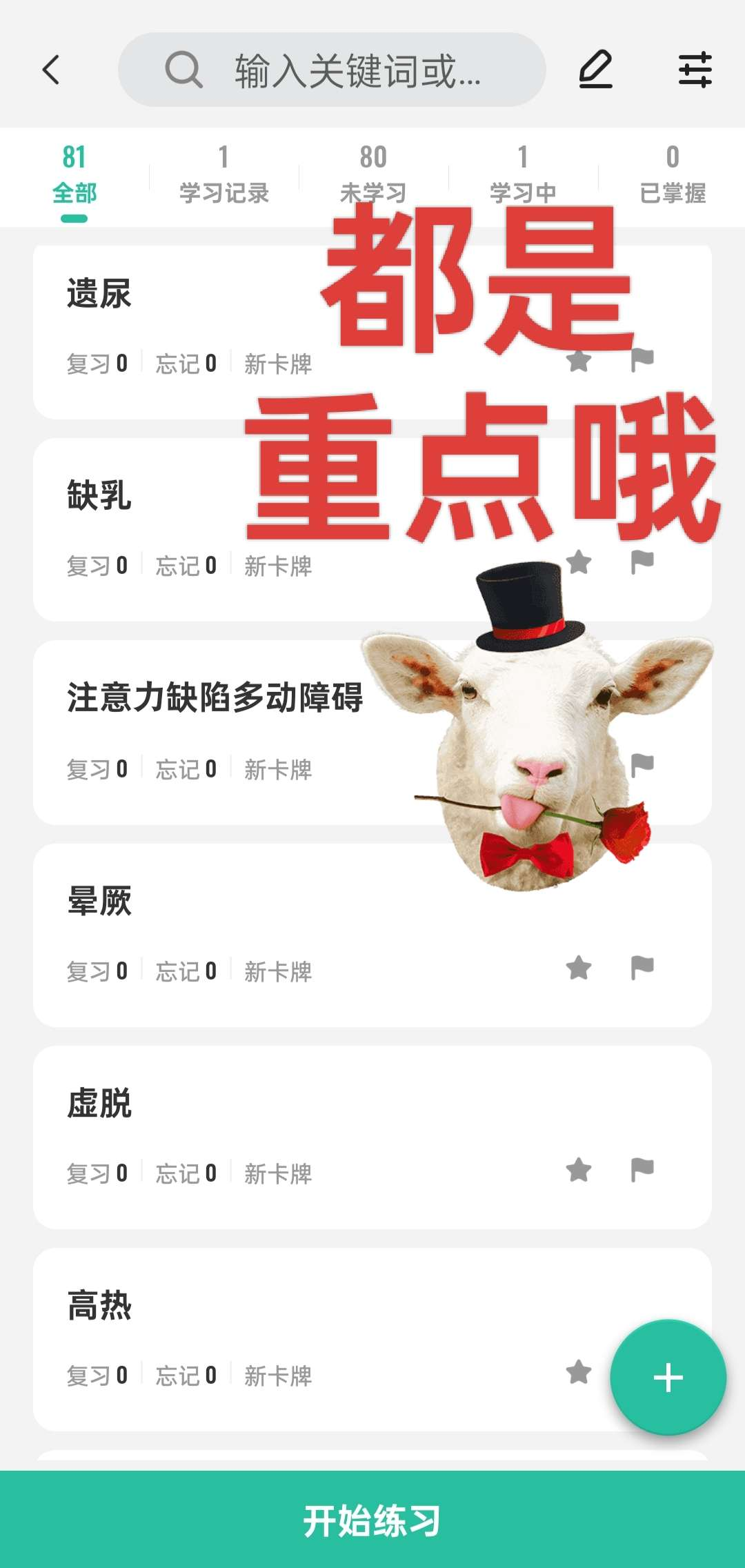The height and width of the screenshot is (1568, 745).
Task: Flag the 晕厥 card
Action: pyautogui.click(x=642, y=968)
